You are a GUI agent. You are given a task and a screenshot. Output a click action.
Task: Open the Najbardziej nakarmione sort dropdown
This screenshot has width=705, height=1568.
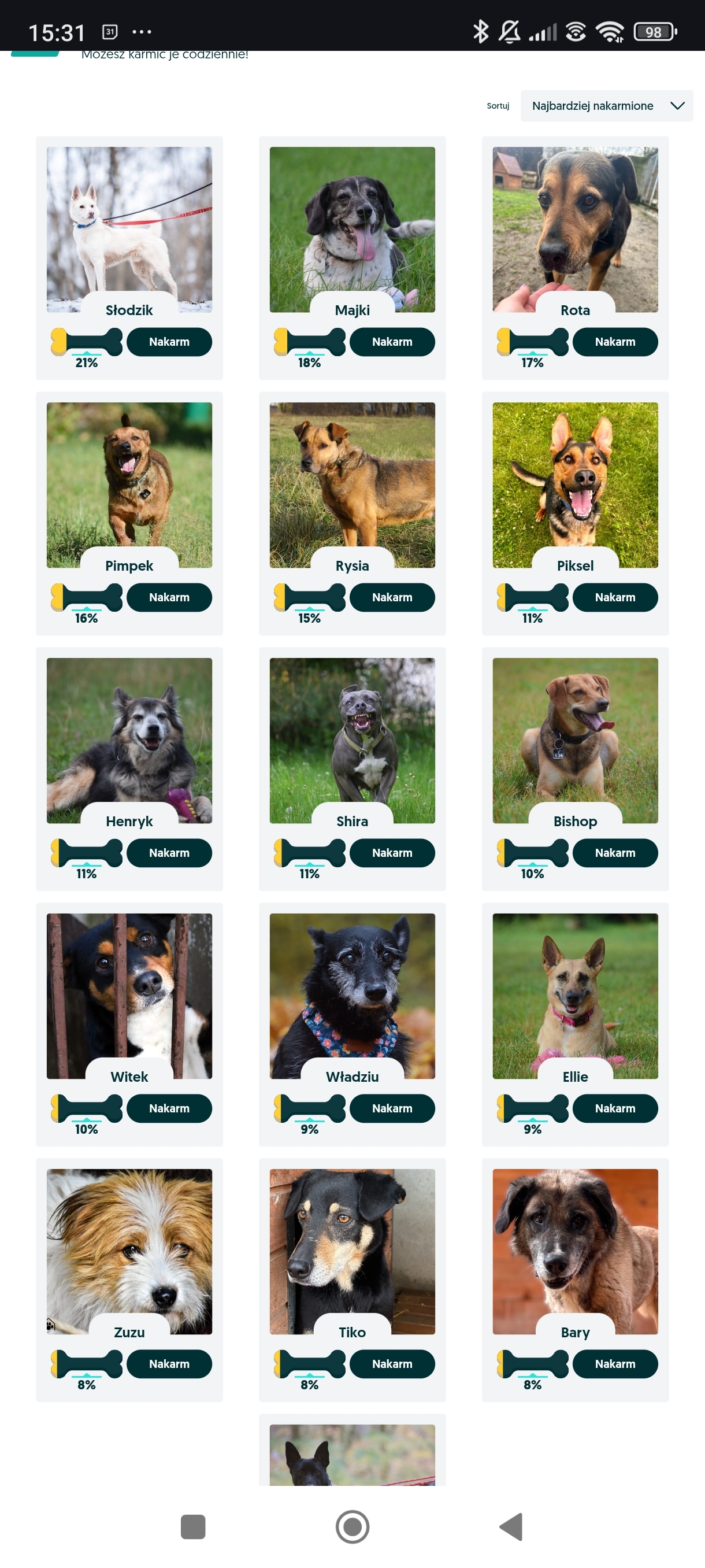tap(606, 106)
